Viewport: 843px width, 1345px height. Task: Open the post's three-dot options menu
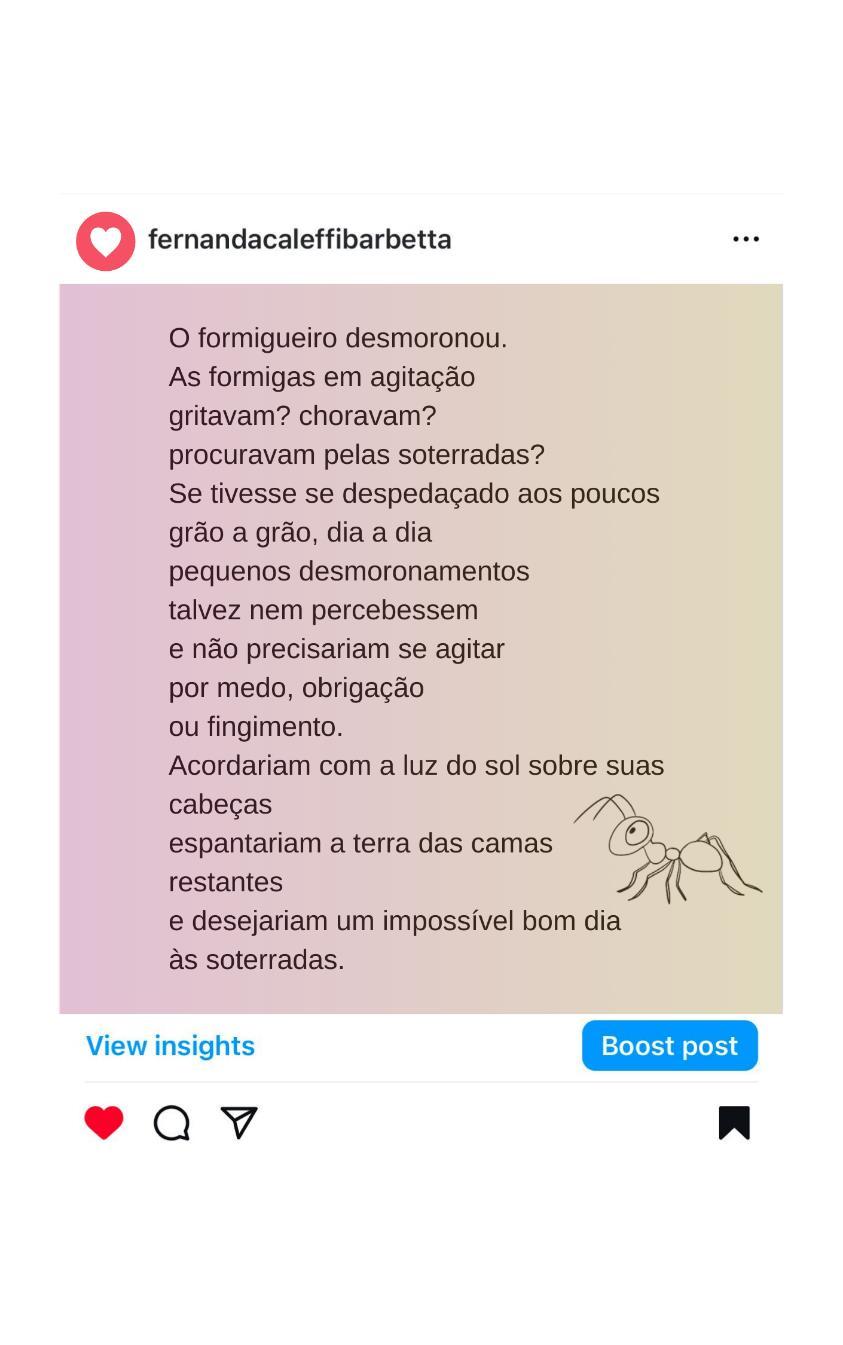[x=745, y=239]
